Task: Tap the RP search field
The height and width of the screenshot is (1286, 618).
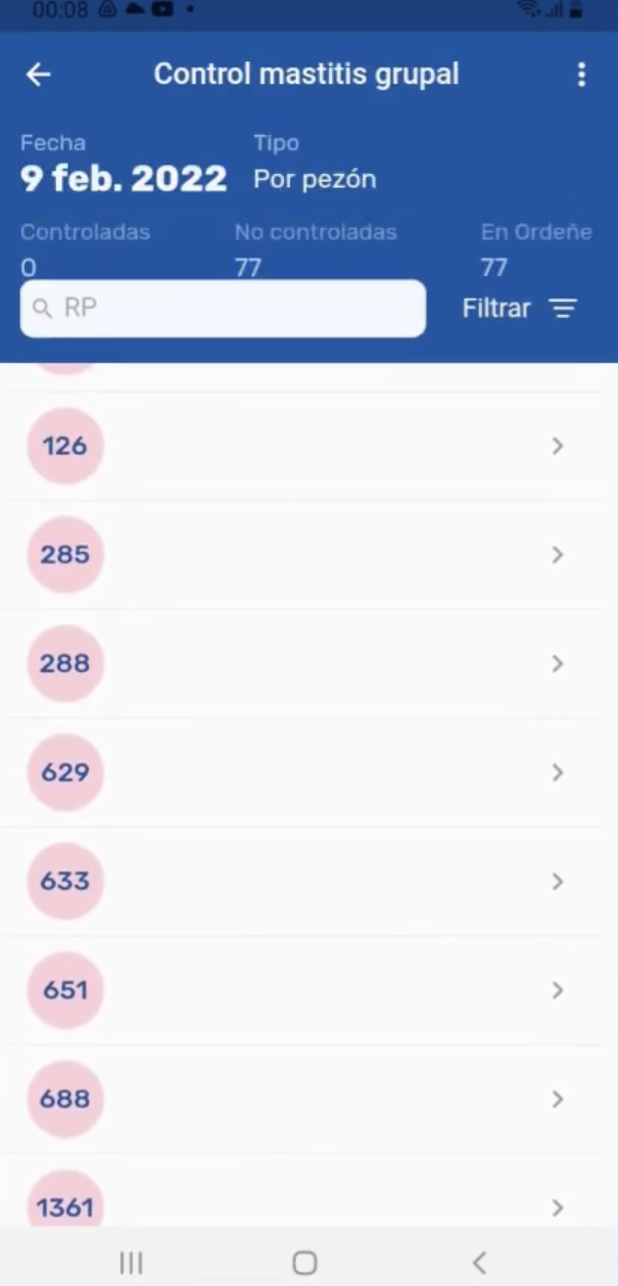Action: (x=223, y=308)
